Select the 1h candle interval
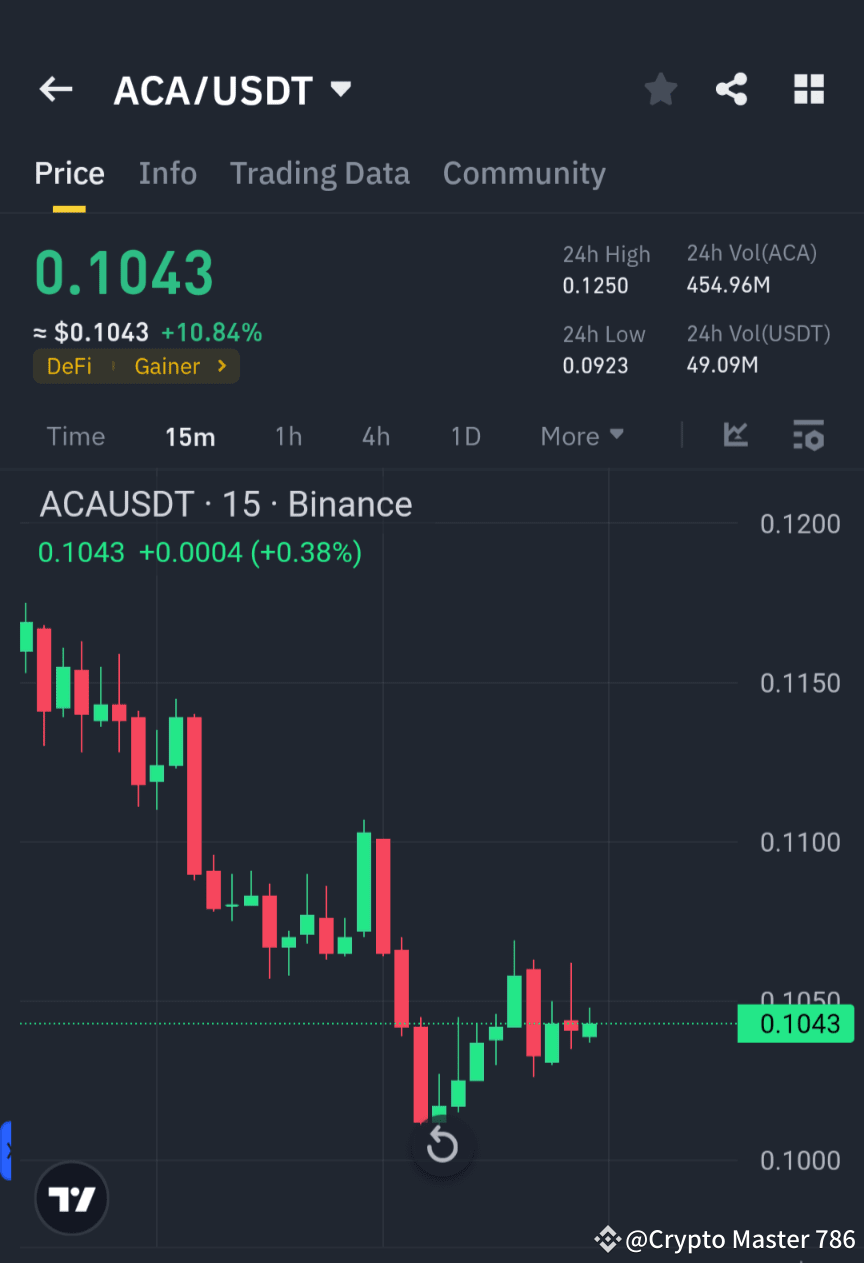 click(288, 436)
